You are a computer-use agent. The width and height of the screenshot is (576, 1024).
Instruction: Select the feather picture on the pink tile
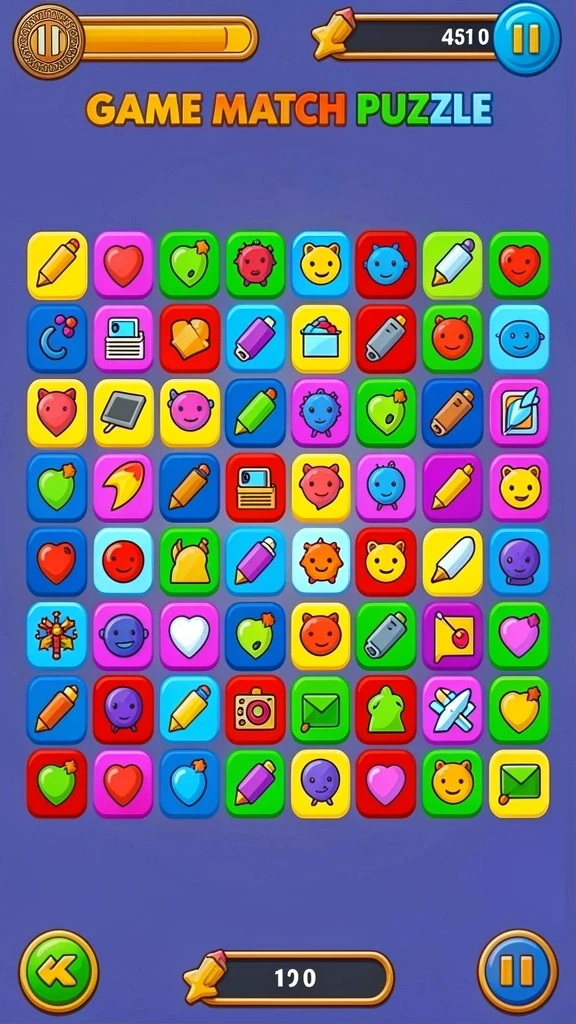(x=519, y=413)
